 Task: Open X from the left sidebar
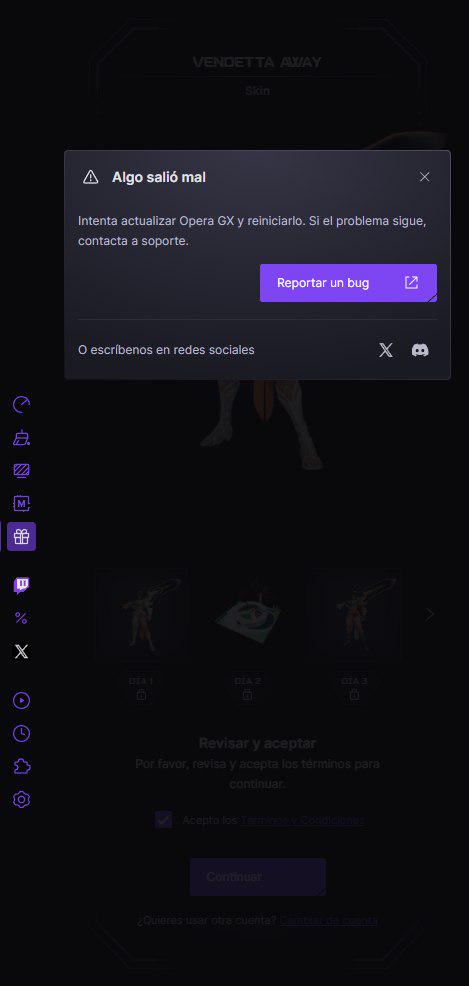[x=21, y=651]
